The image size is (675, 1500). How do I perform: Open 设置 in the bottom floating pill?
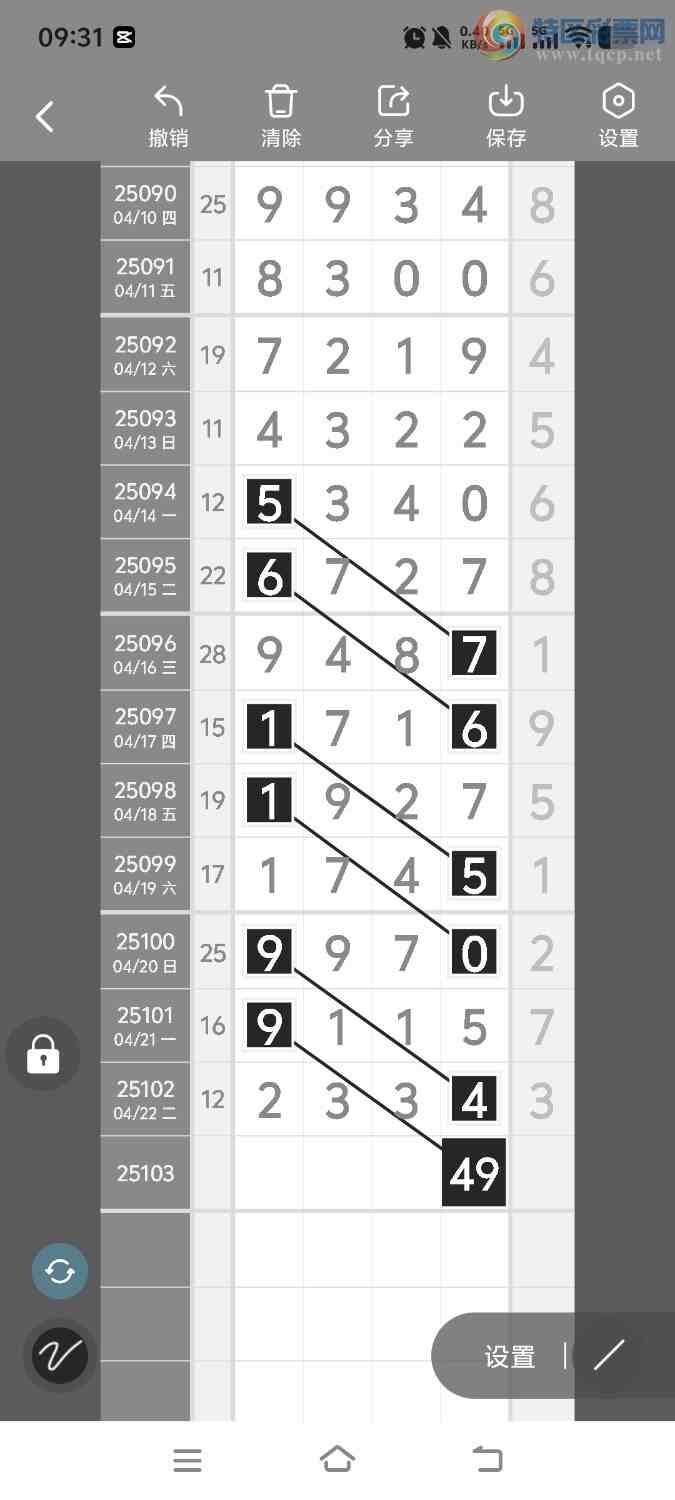tap(510, 1357)
